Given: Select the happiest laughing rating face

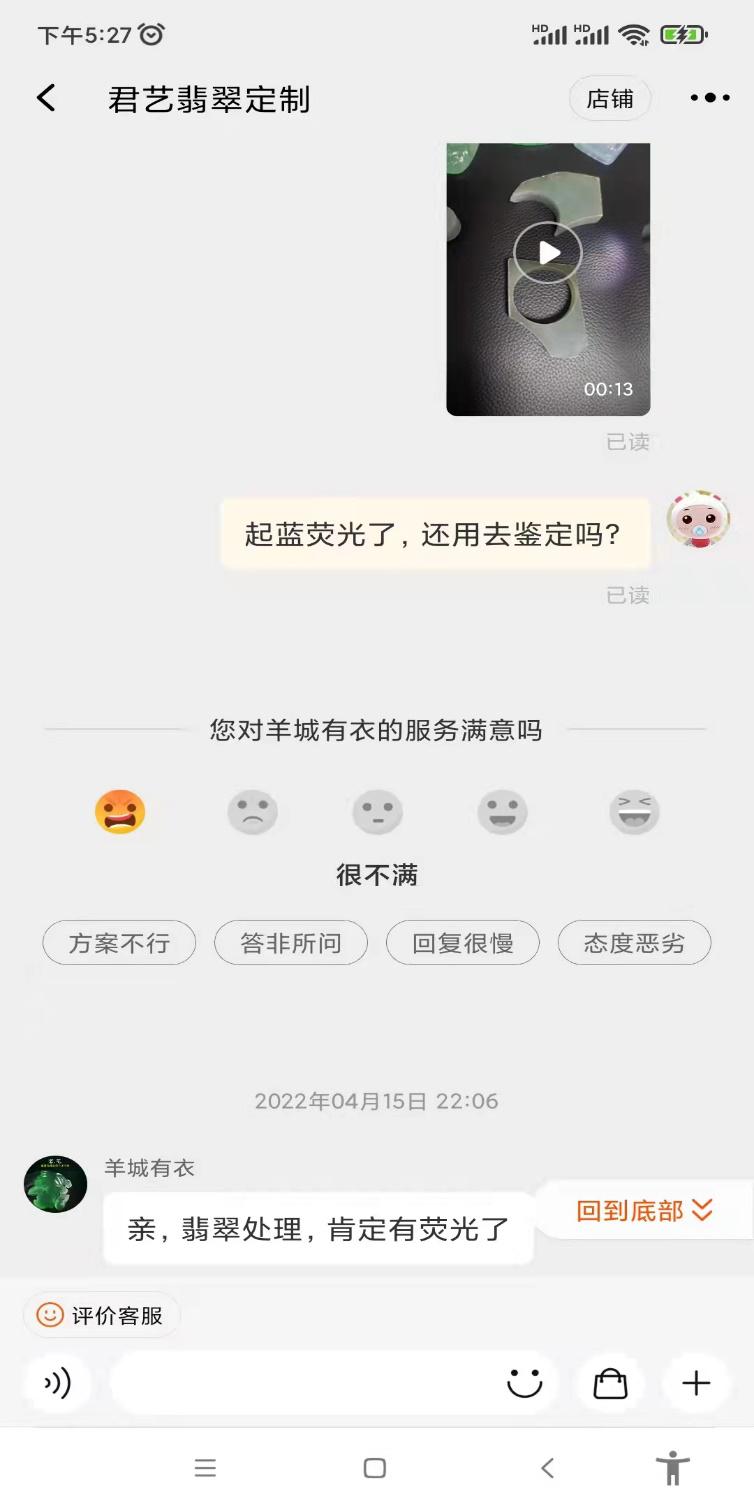Looking at the screenshot, I should (x=634, y=812).
